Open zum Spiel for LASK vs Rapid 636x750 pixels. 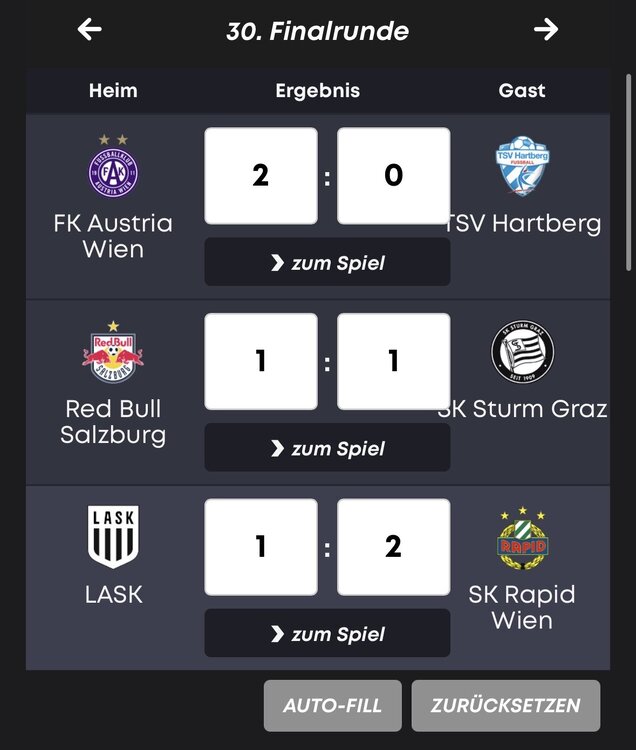(327, 633)
